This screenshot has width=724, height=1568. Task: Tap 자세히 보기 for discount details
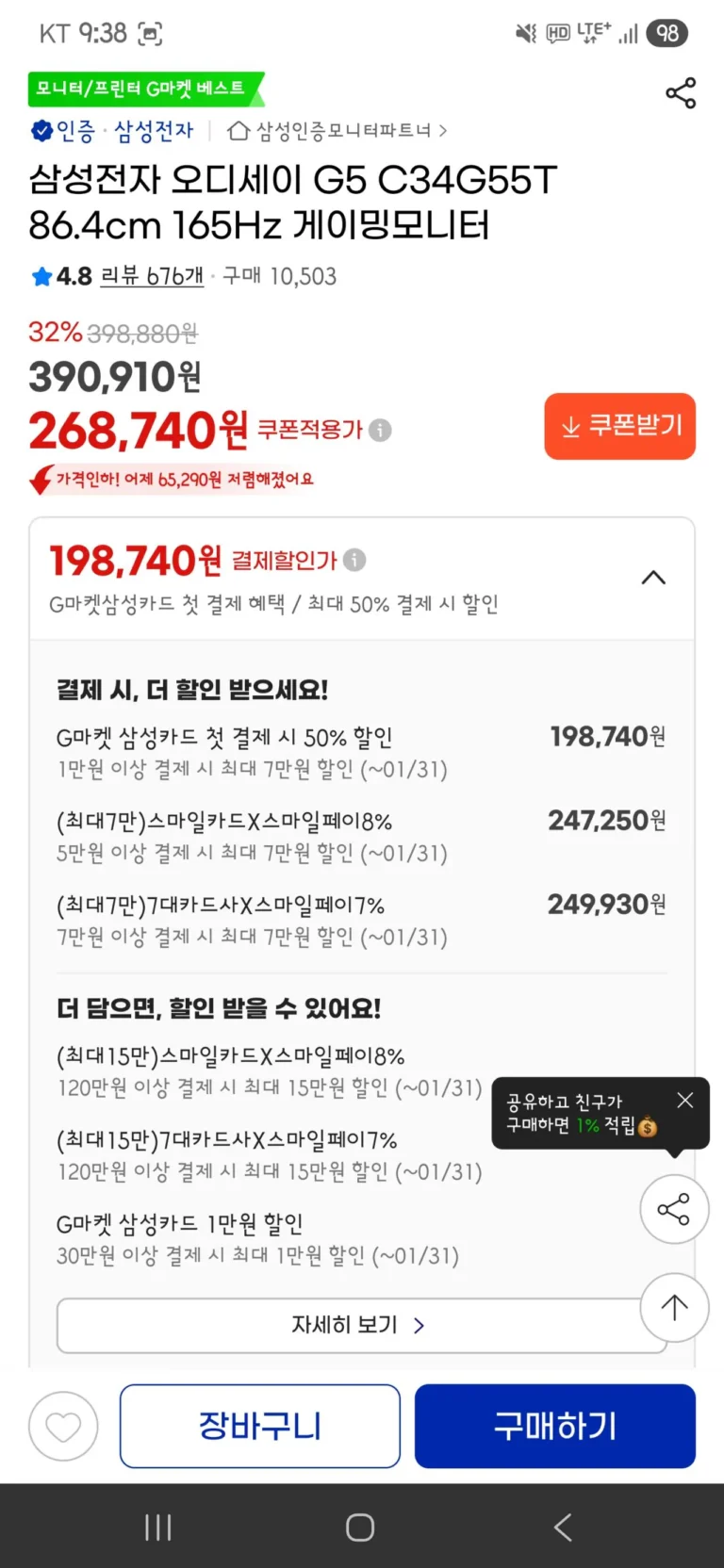click(x=358, y=1325)
